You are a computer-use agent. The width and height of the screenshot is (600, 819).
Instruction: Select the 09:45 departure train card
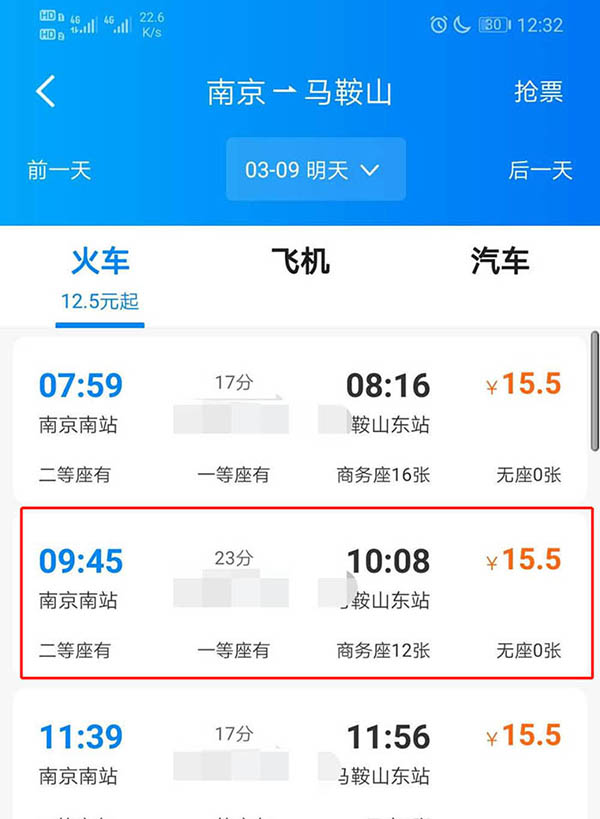[298, 595]
